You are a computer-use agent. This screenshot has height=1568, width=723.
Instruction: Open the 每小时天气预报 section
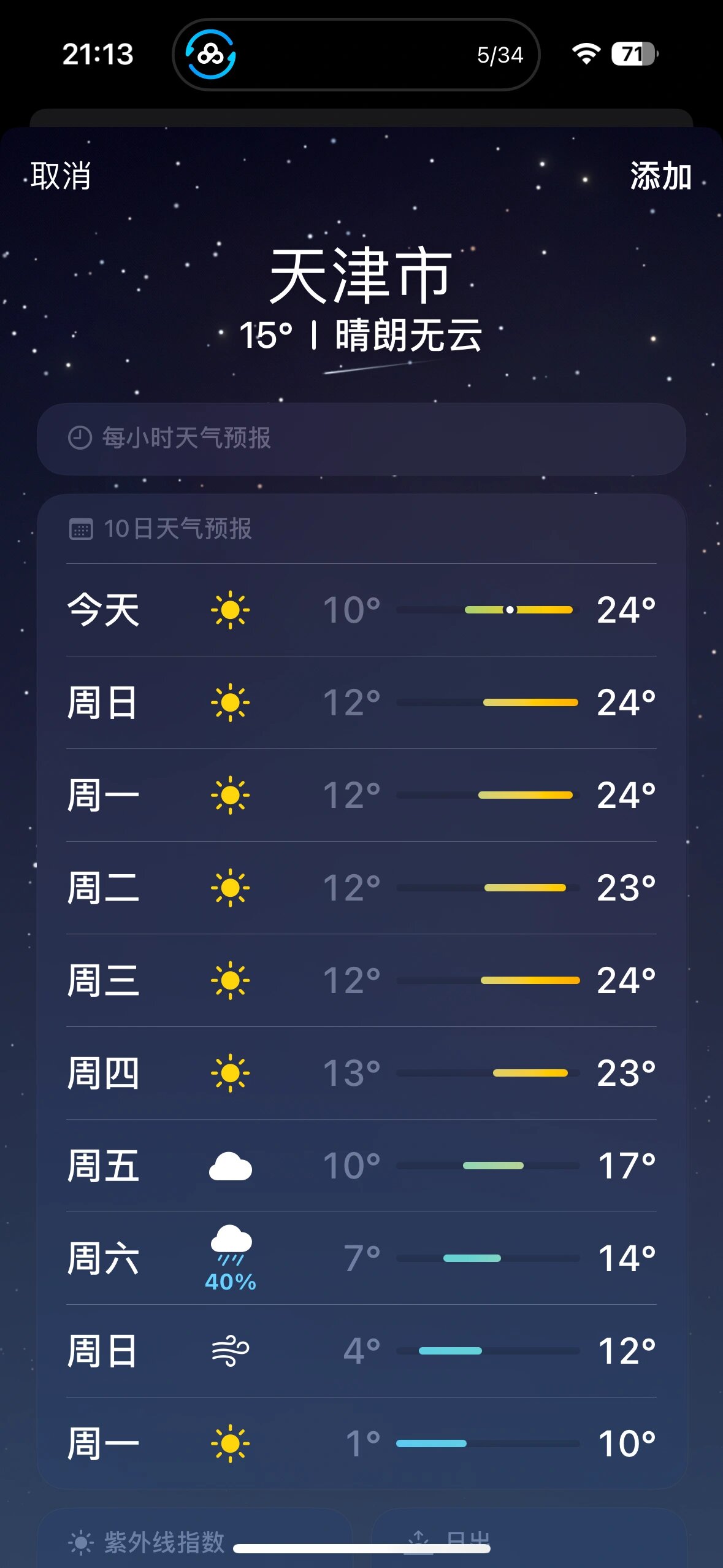tap(361, 438)
